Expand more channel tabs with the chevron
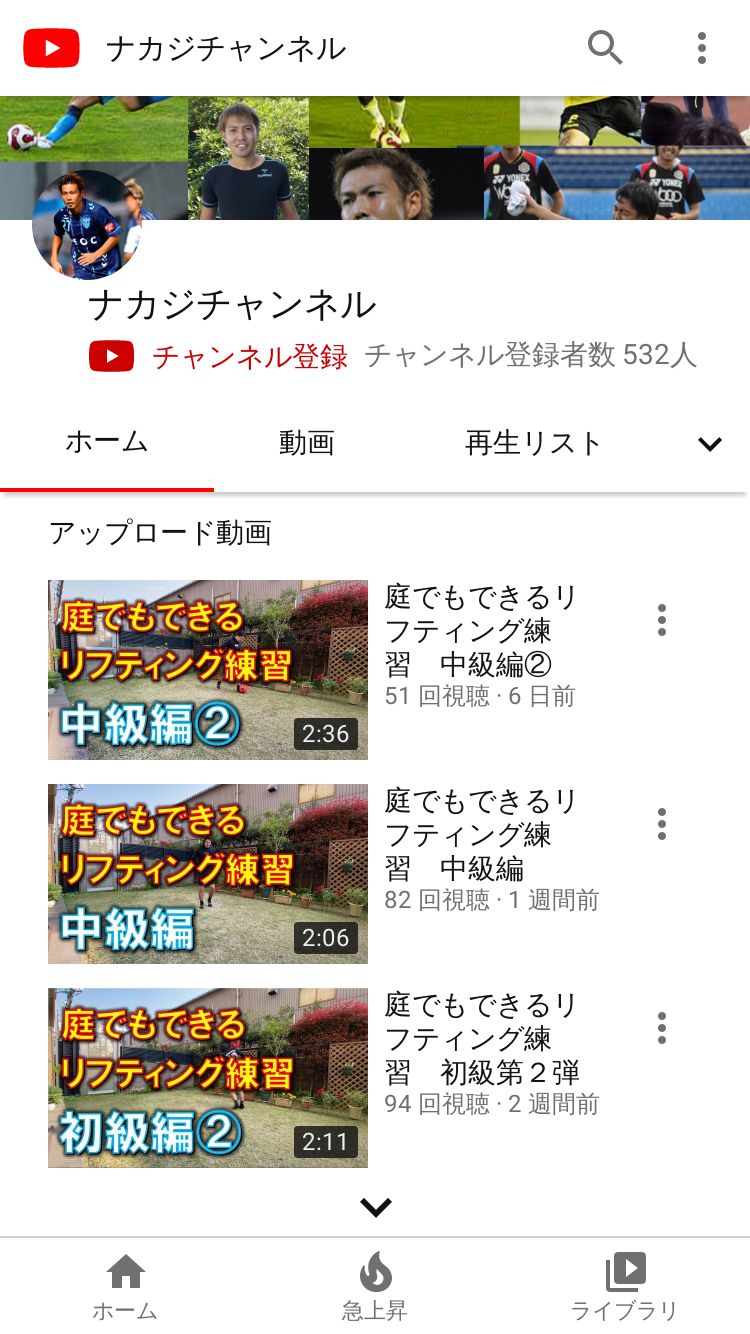Viewport: 750px width, 1334px height. point(710,445)
